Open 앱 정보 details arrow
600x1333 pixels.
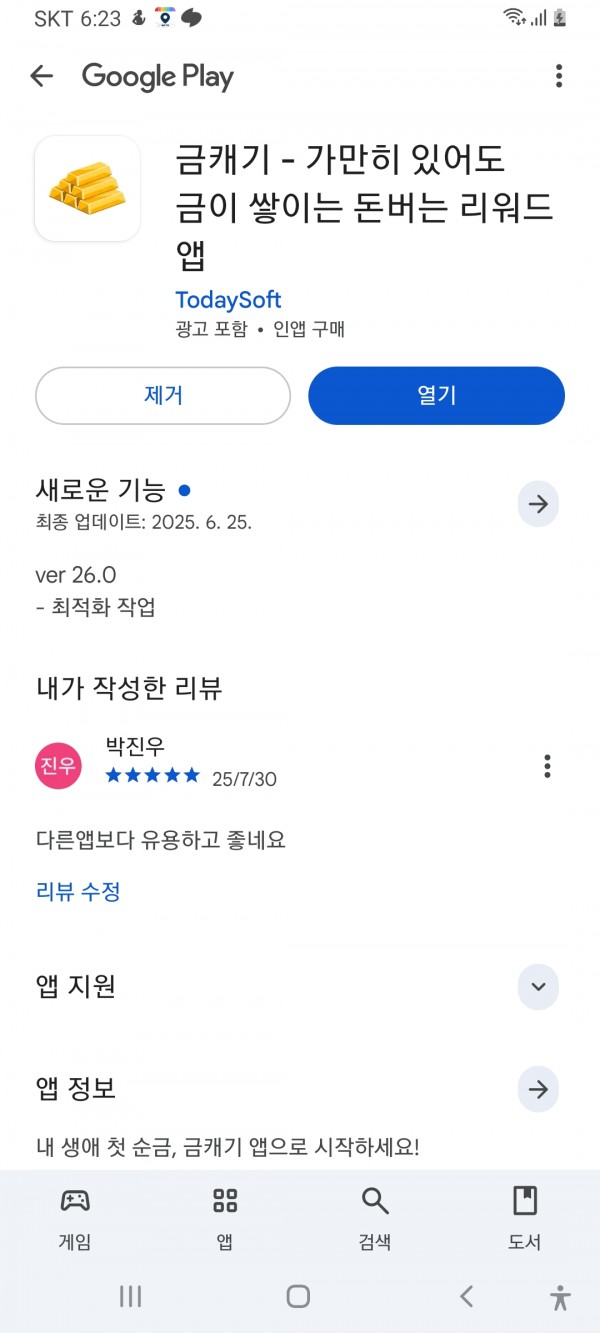(538, 1089)
